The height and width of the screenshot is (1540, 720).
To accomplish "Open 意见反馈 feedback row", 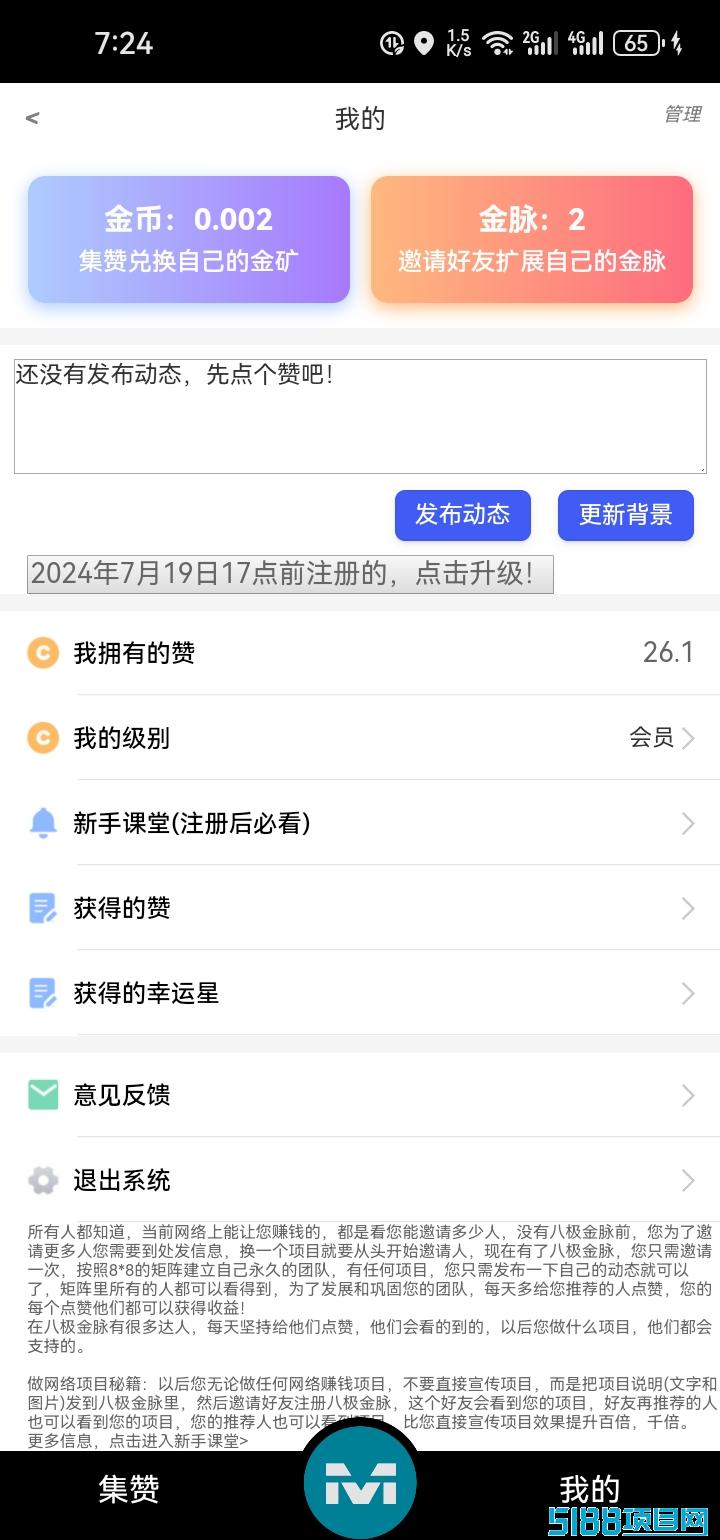I will pyautogui.click(x=360, y=1095).
